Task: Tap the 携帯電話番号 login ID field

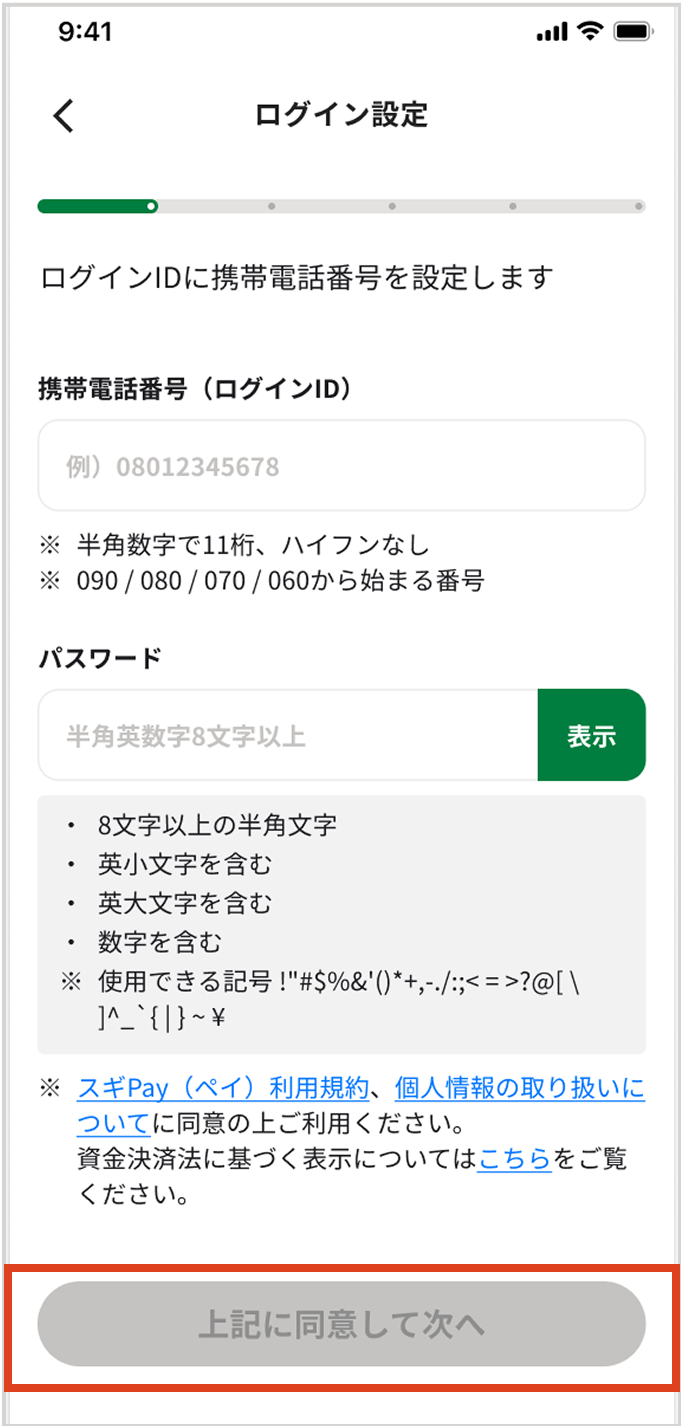Action: point(341,466)
